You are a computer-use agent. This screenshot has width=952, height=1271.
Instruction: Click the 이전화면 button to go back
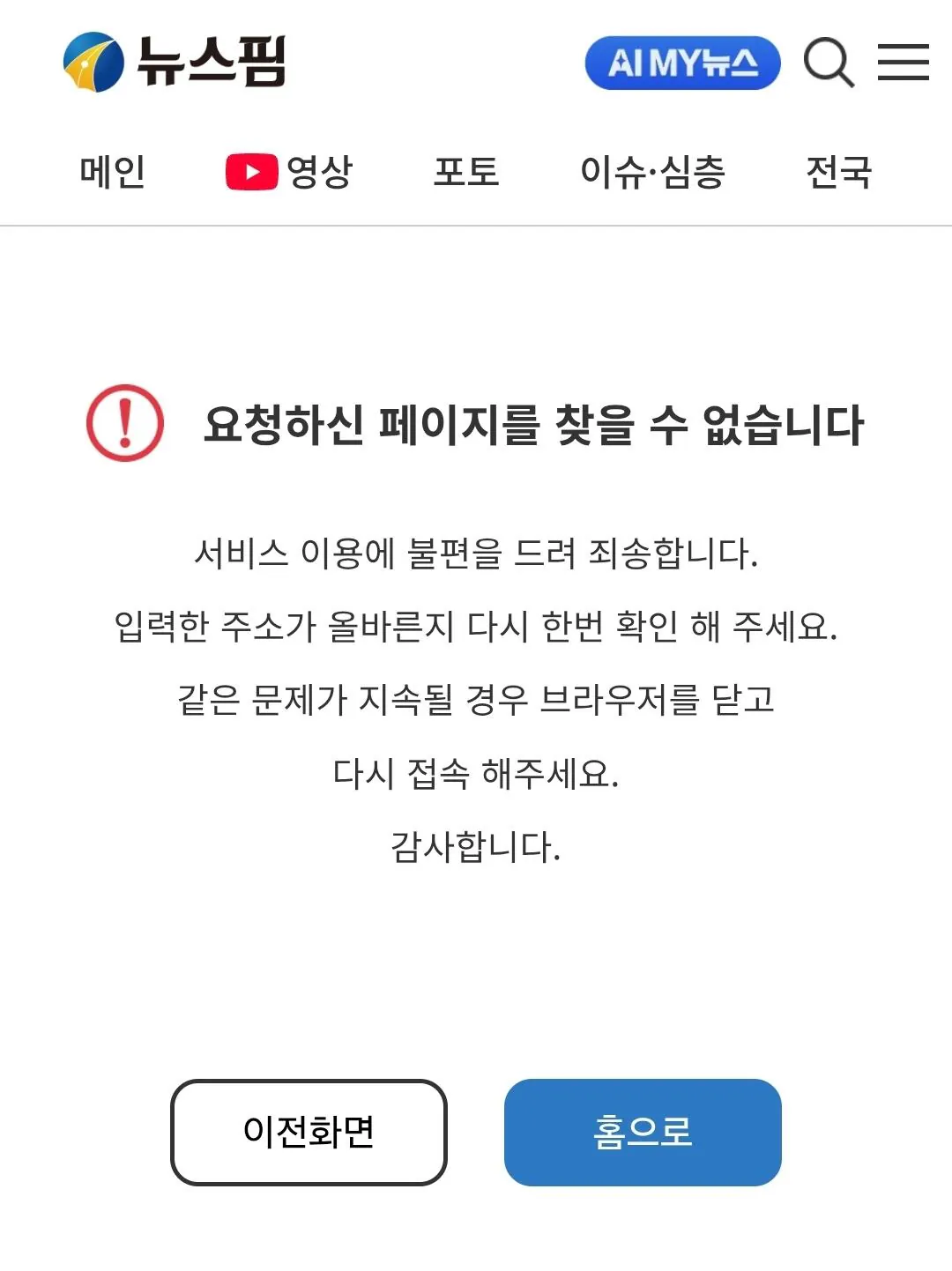point(310,1133)
